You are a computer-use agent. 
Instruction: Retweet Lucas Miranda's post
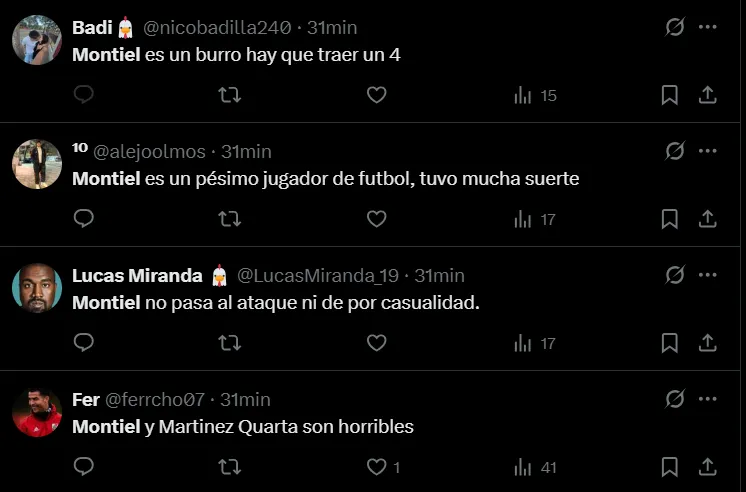click(229, 343)
